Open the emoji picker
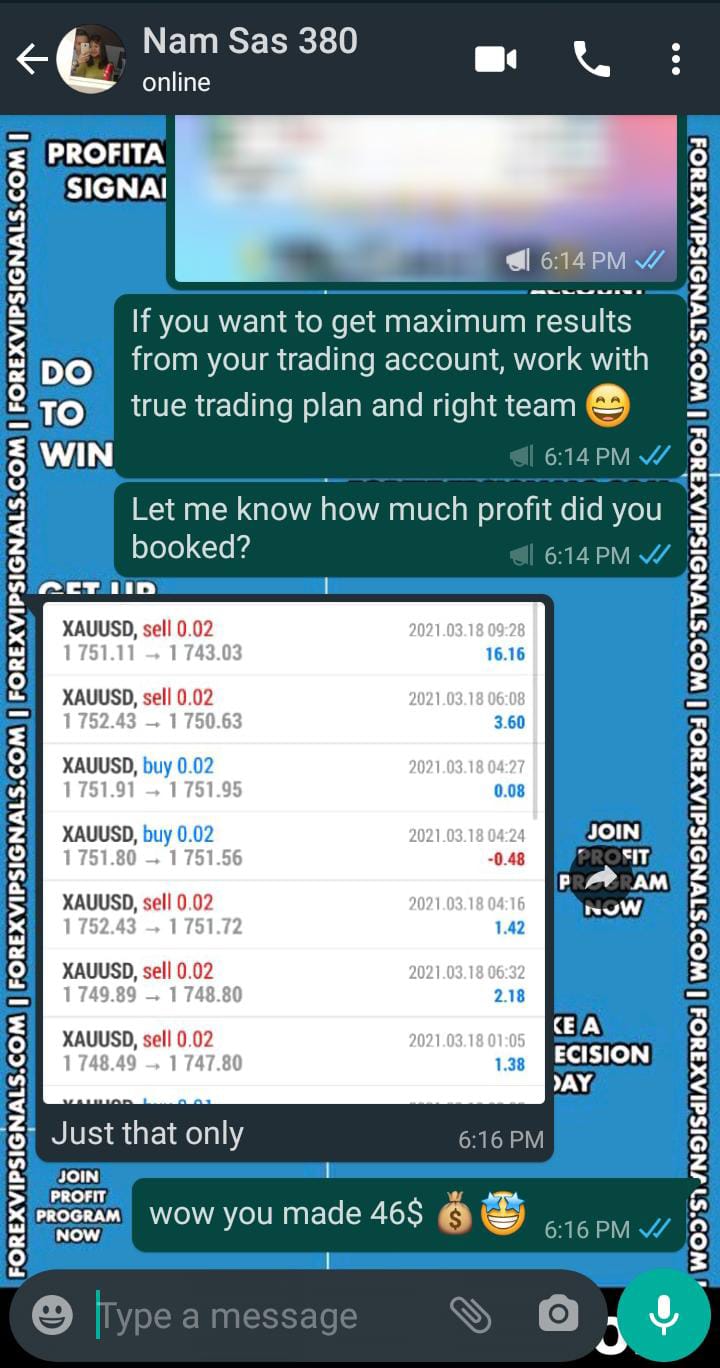The image size is (720, 1368). pyautogui.click(x=52, y=1315)
